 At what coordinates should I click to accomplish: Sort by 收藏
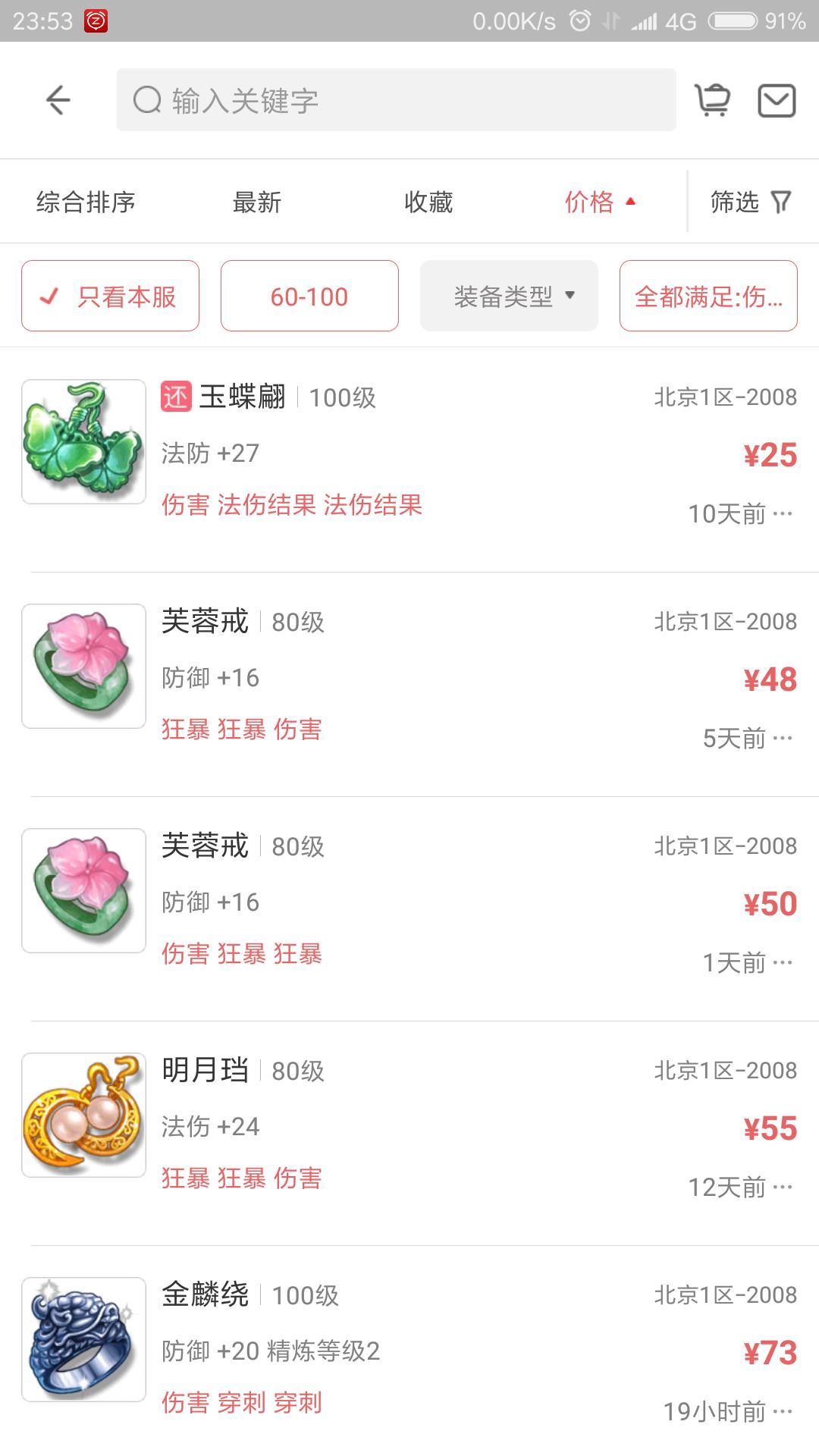[x=428, y=202]
